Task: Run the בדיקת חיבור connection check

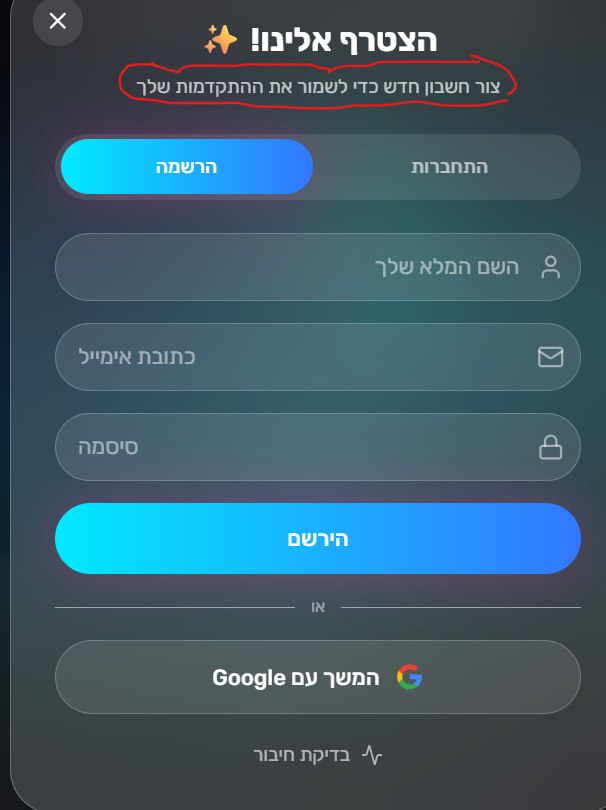Action: (317, 755)
